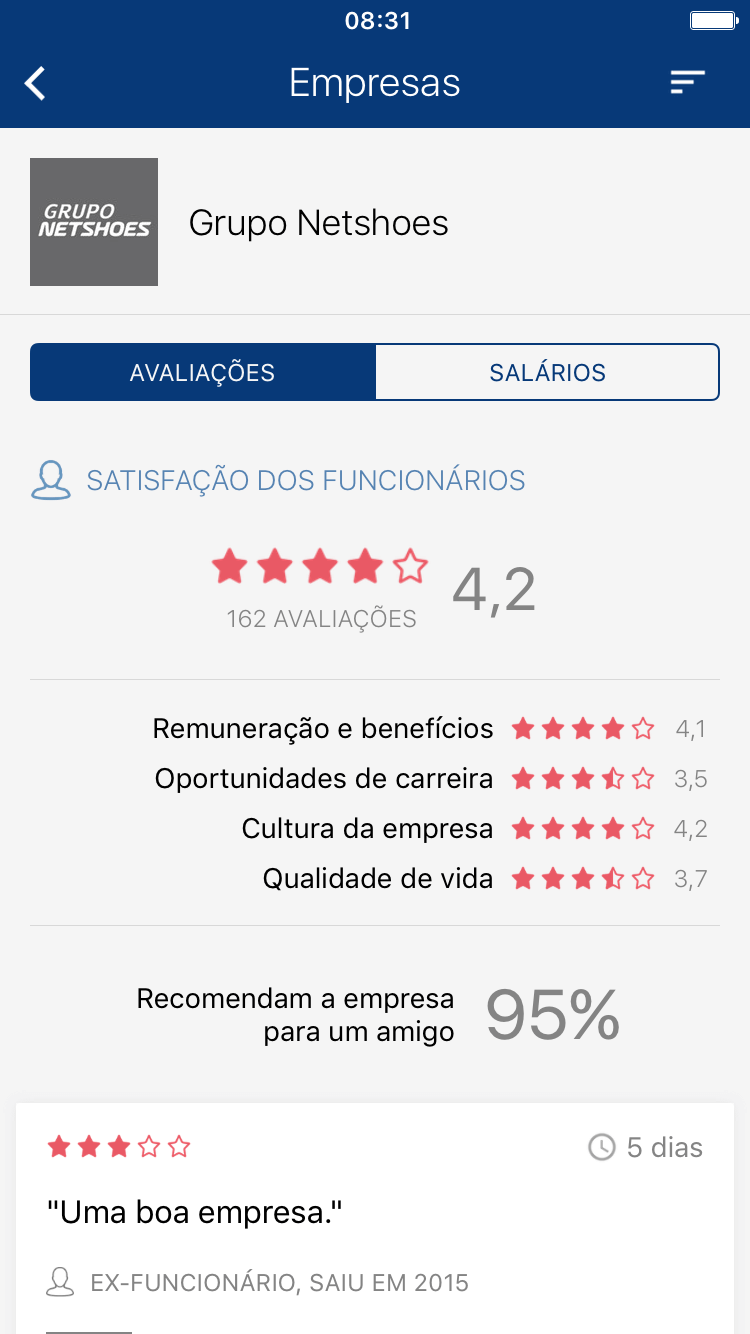Tap the fourth star of 'Remuneração e benefícios'
This screenshot has width=750, height=1334.
(614, 728)
